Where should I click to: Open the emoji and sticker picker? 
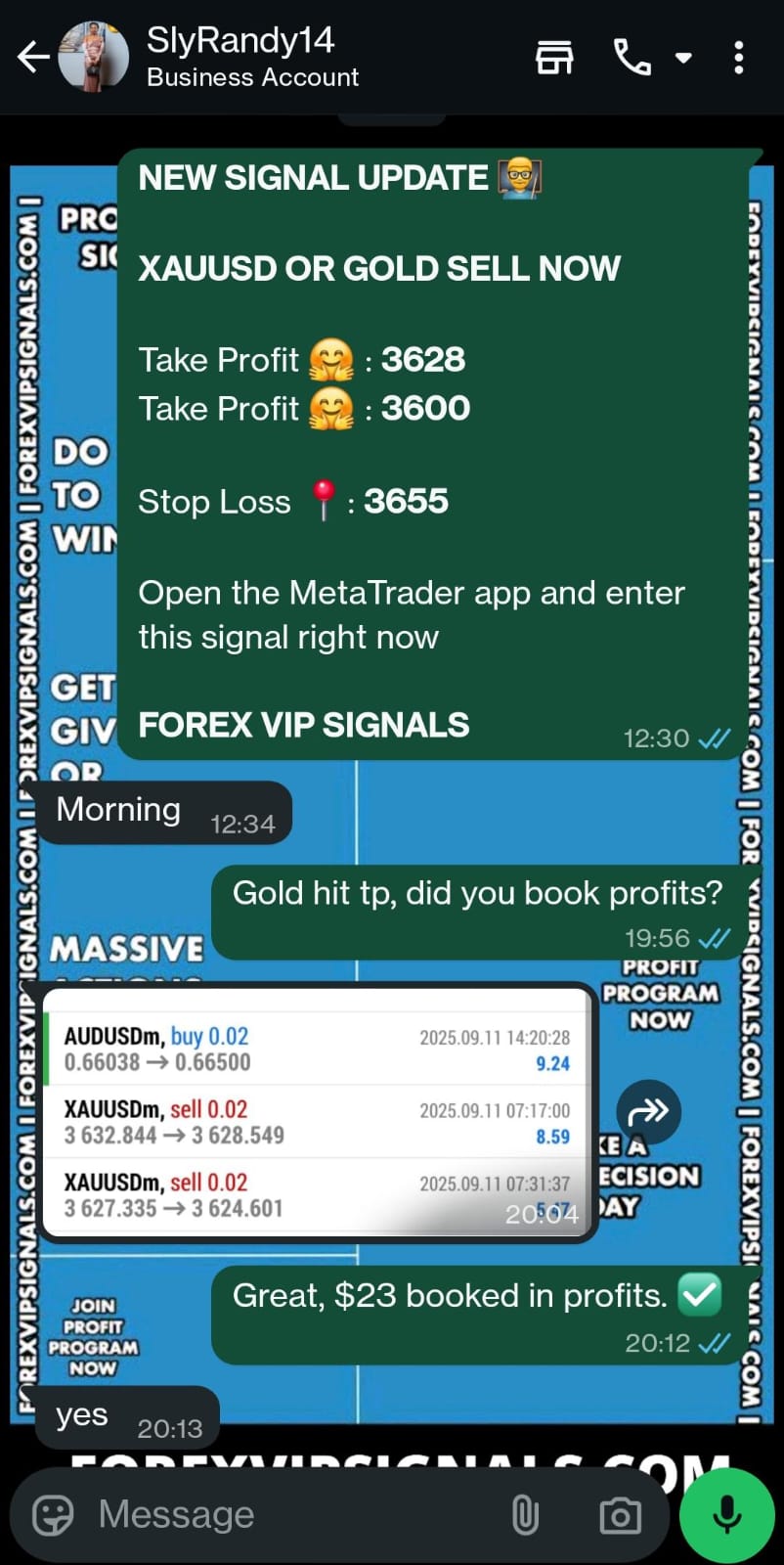pyautogui.click(x=53, y=1515)
